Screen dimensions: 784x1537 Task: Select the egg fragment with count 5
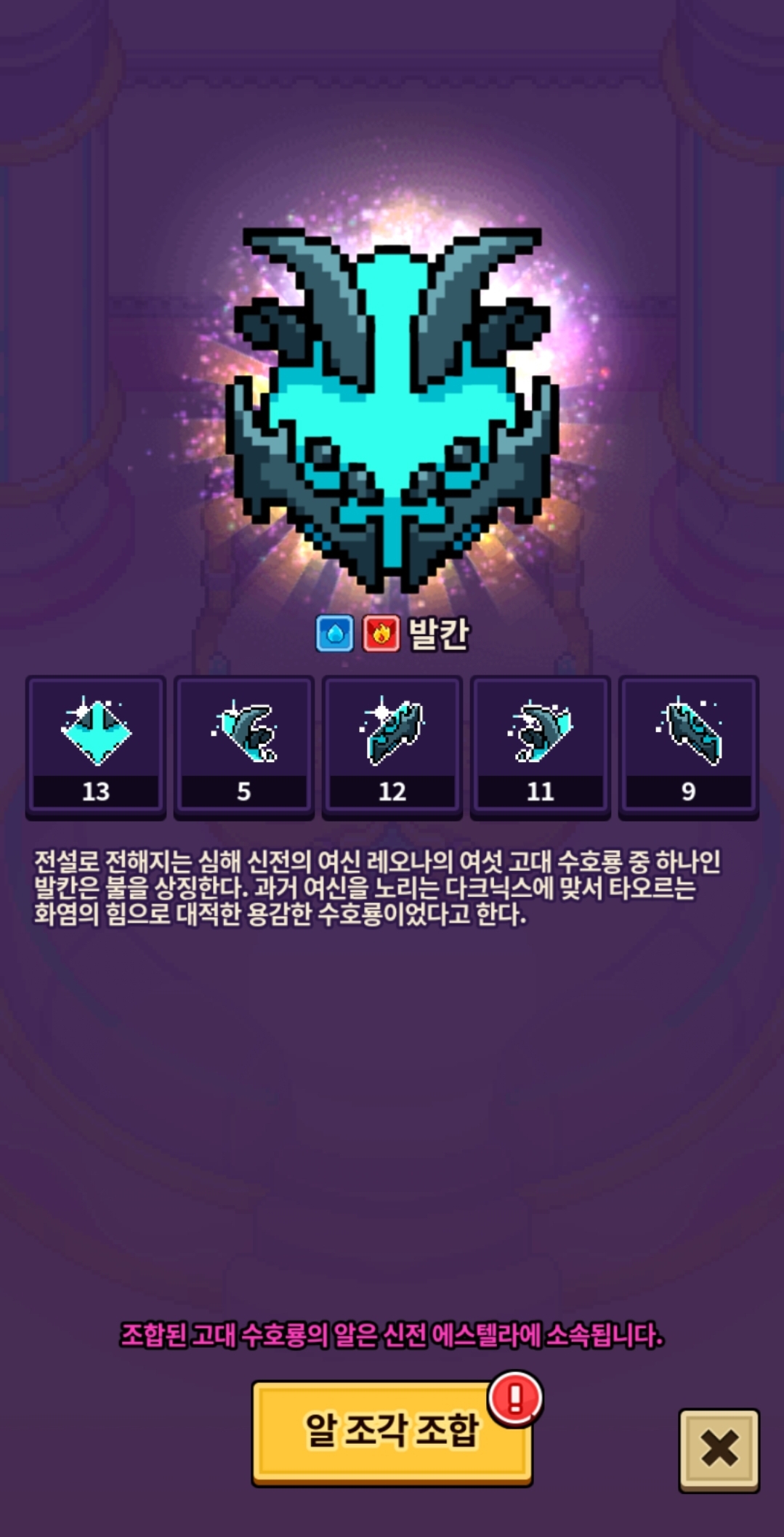(x=244, y=746)
